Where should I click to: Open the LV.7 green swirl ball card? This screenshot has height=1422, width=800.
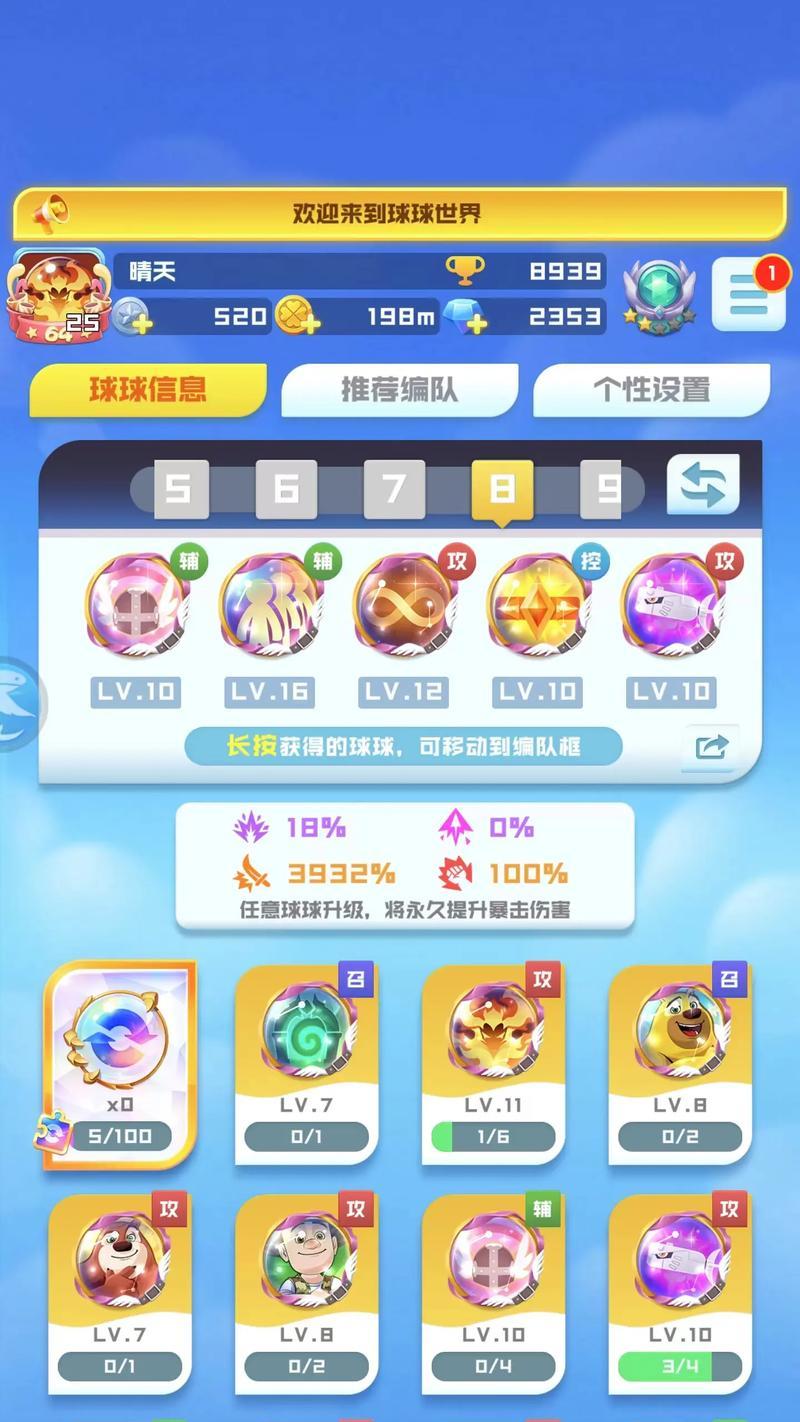coord(306,1064)
